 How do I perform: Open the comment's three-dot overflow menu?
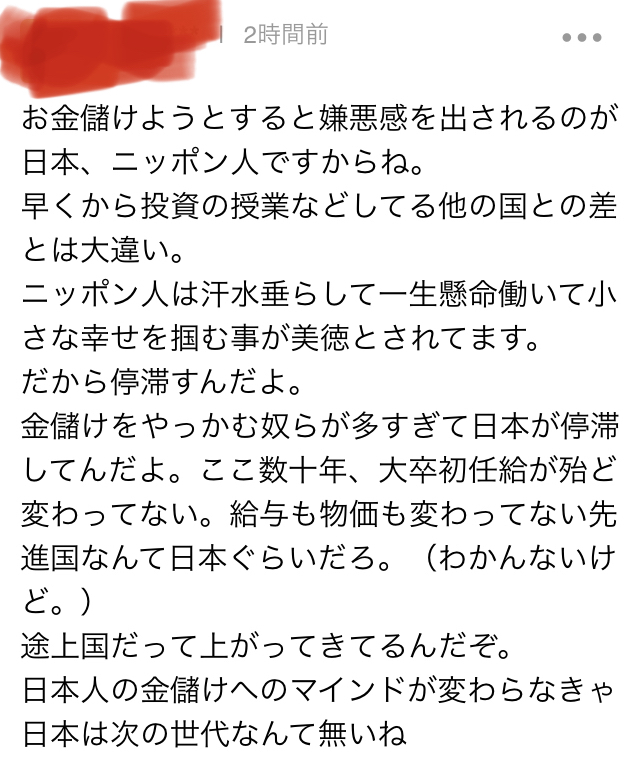(x=581, y=38)
